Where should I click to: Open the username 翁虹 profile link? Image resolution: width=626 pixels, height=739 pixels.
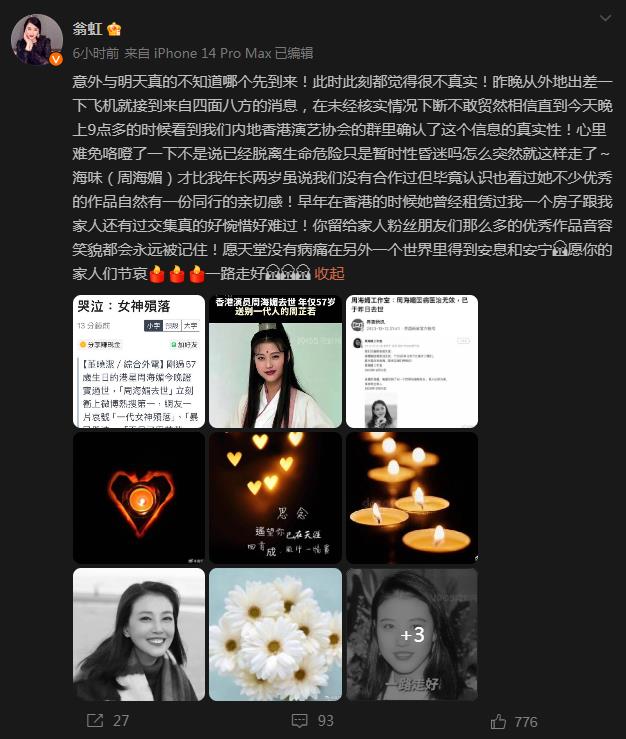(89, 27)
